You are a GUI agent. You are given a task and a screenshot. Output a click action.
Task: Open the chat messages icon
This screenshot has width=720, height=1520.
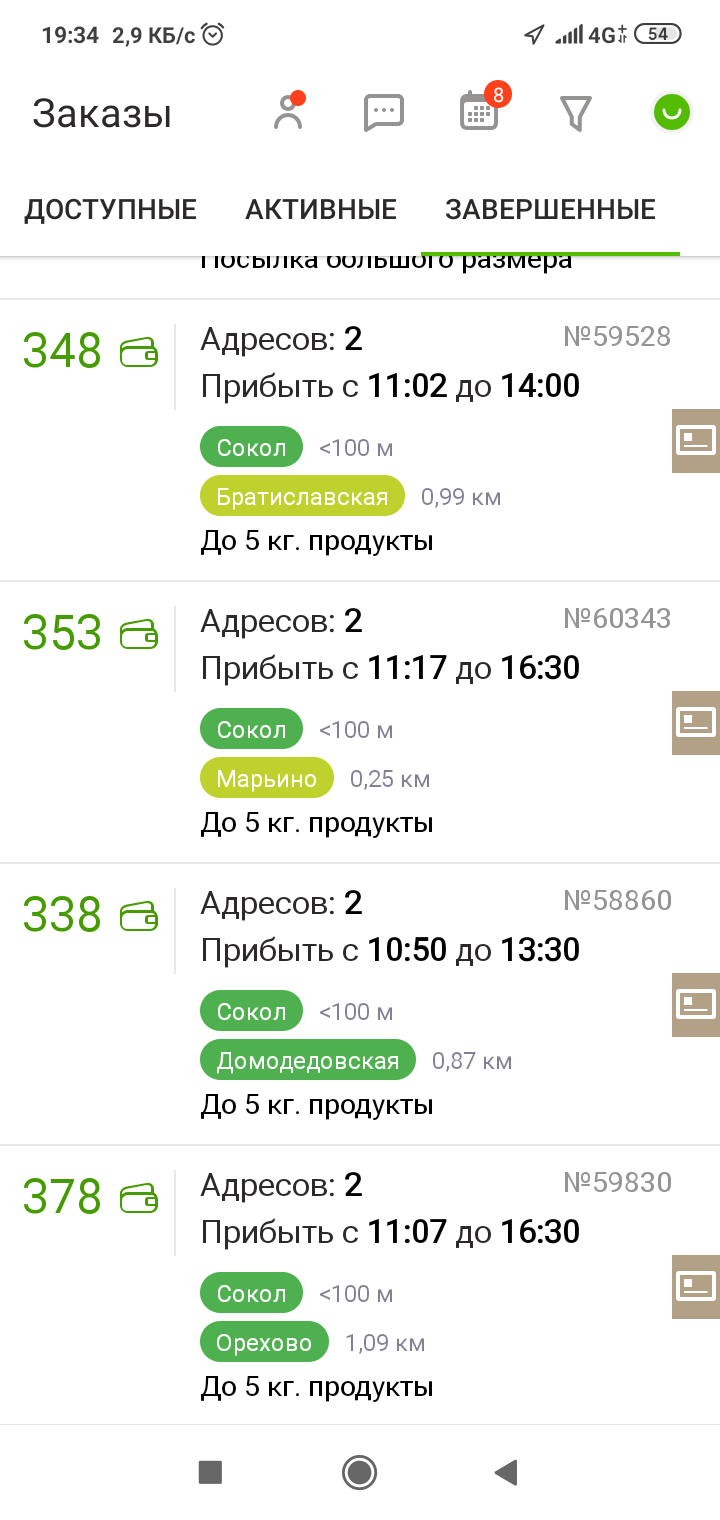(x=383, y=113)
